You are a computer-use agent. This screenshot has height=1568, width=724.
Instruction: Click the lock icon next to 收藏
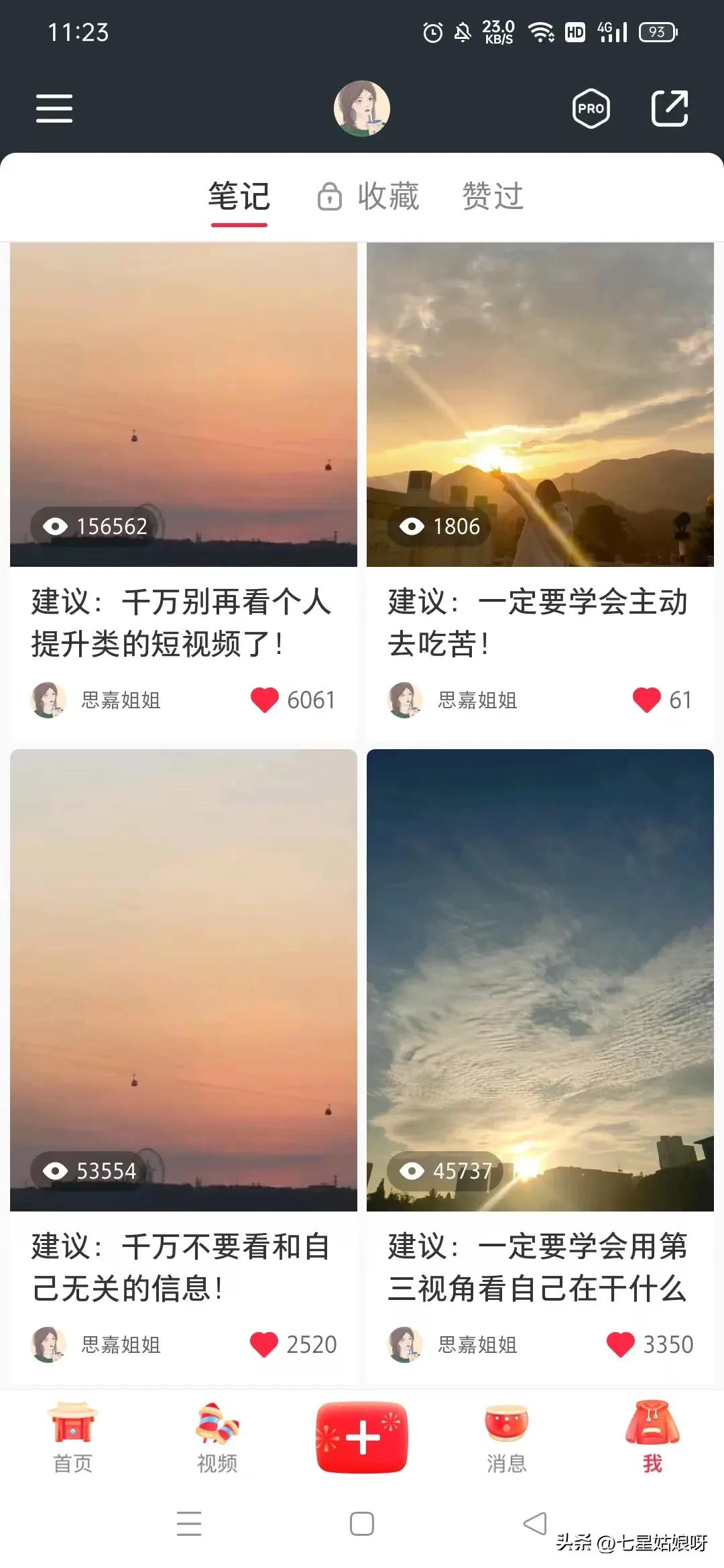click(329, 196)
